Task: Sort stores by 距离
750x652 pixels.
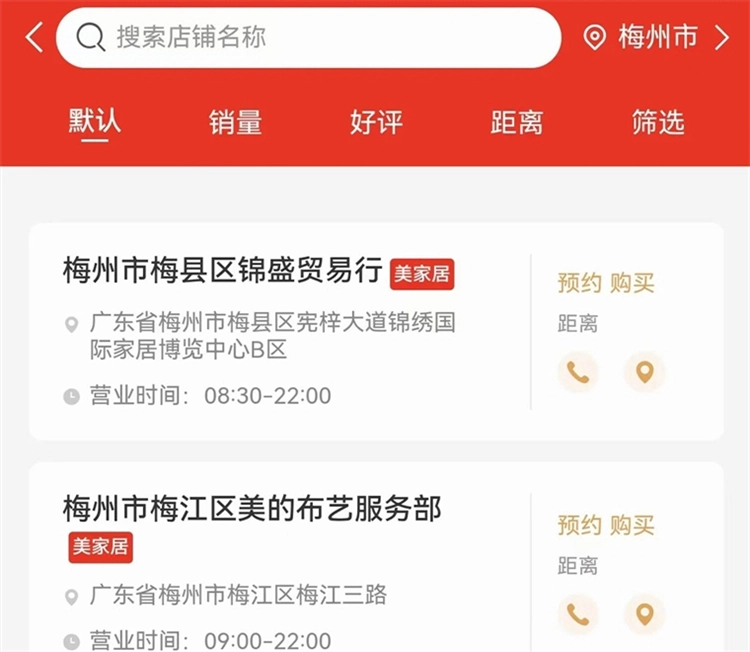Action: coord(517,122)
